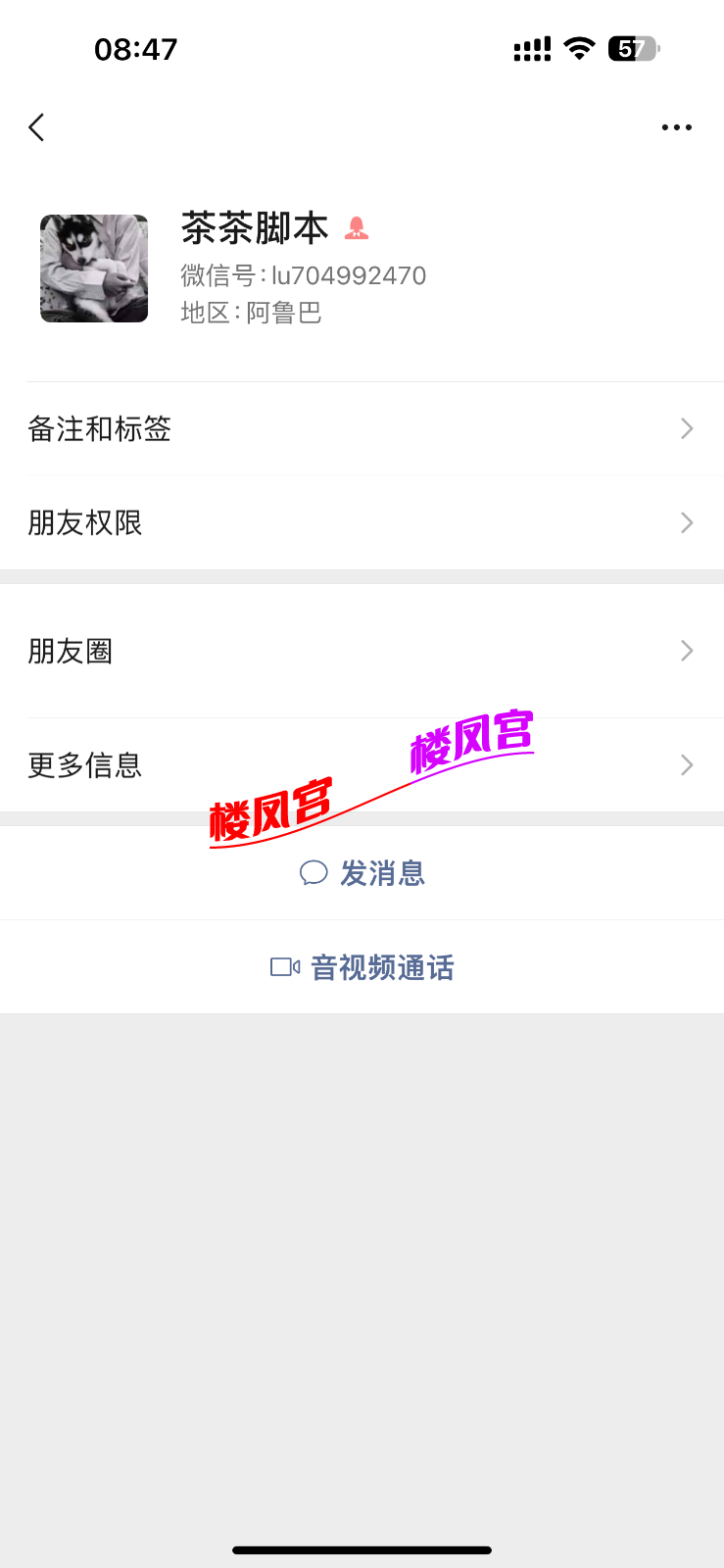Screen dimensions: 724x1568
Task: Tap the chat bubble icon next to 发消息
Action: [313, 874]
